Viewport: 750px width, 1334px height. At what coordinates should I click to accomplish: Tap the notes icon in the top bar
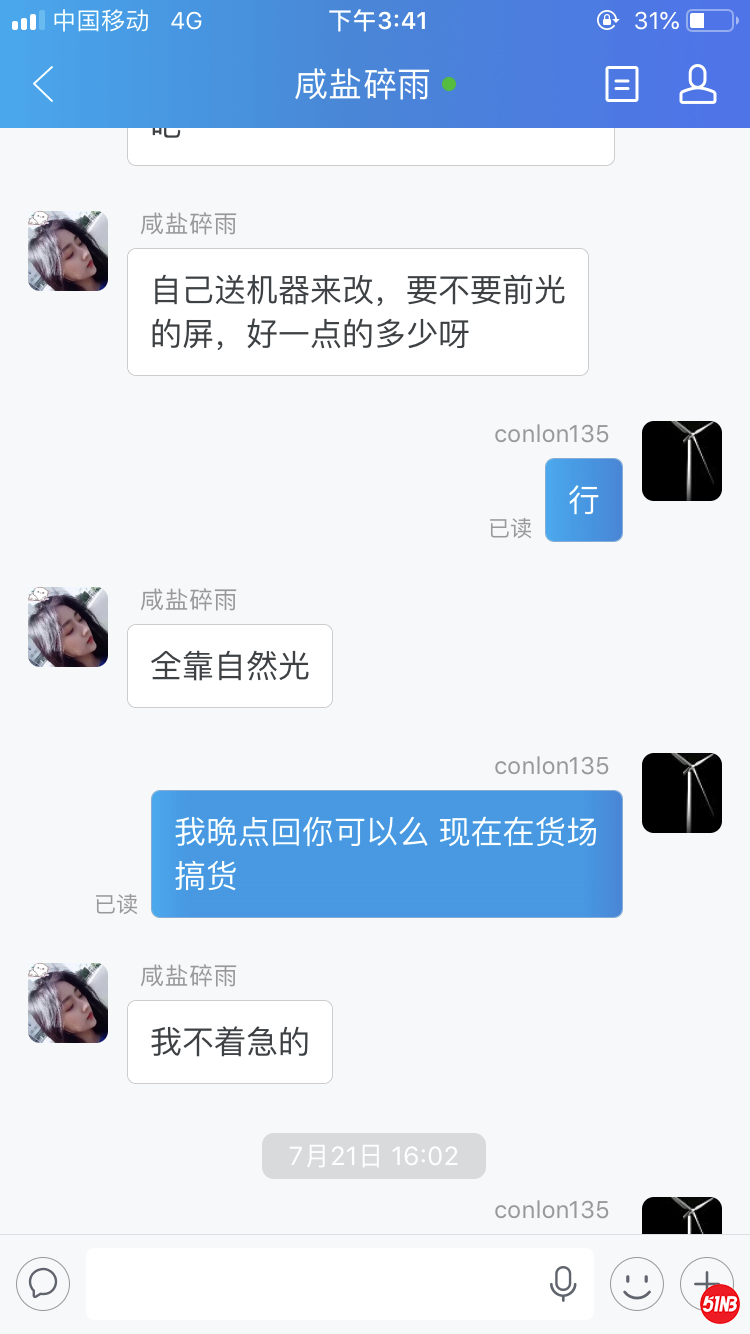click(621, 85)
